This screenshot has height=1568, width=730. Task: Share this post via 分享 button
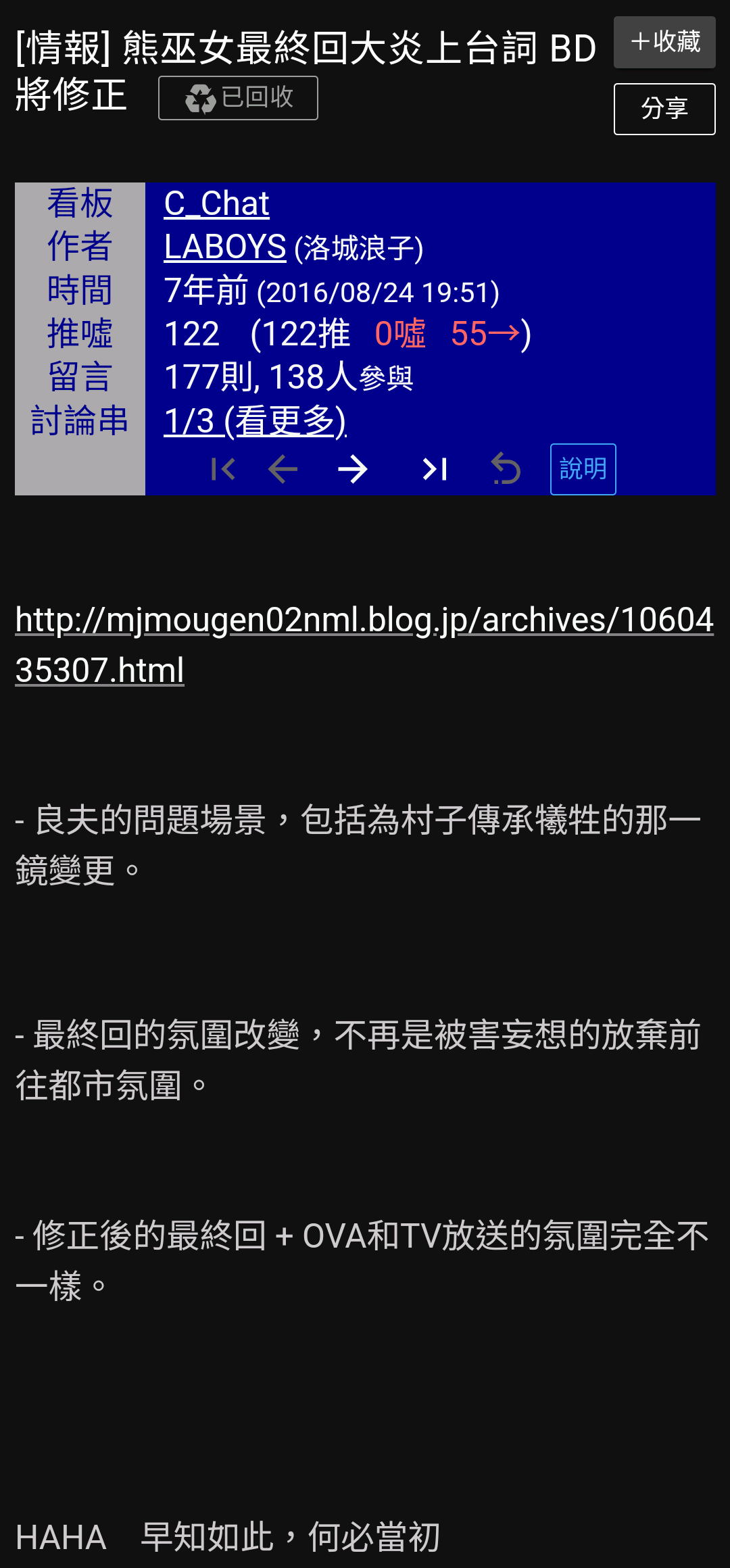(x=664, y=109)
